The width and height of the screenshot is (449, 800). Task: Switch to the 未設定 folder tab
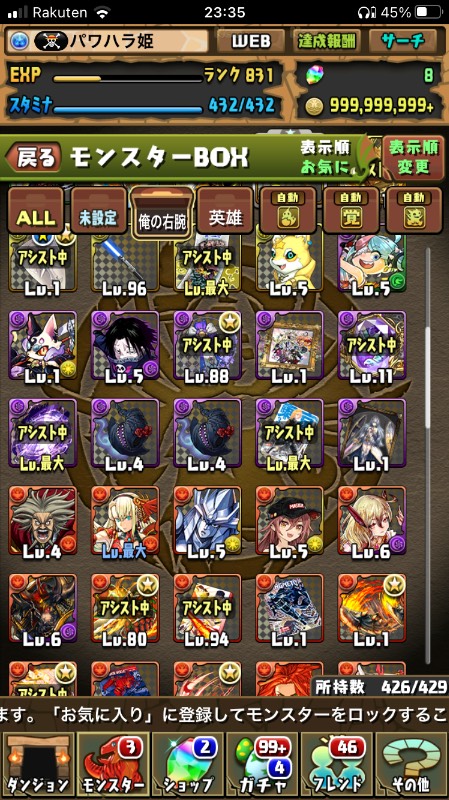pyautogui.click(x=98, y=211)
